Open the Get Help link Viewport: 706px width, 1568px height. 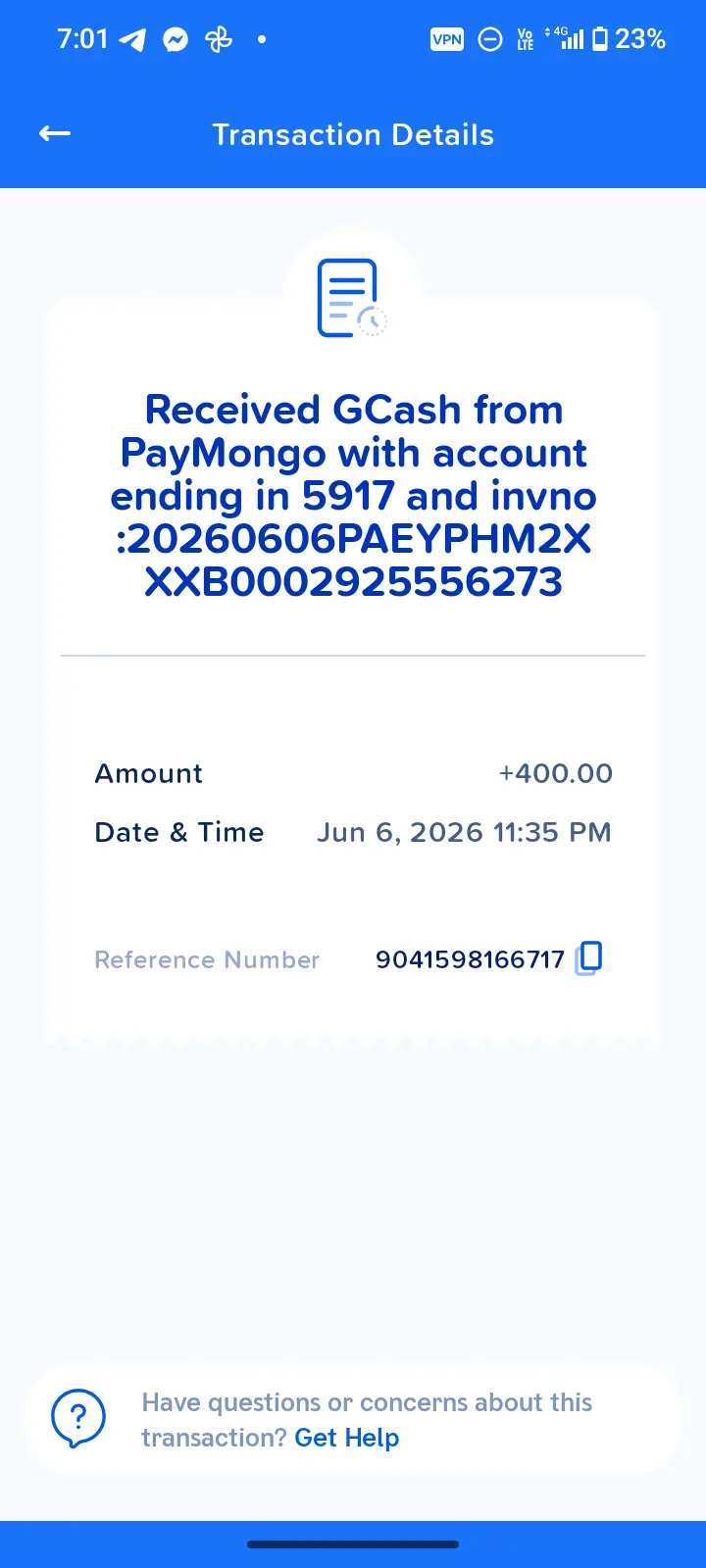347,1438
